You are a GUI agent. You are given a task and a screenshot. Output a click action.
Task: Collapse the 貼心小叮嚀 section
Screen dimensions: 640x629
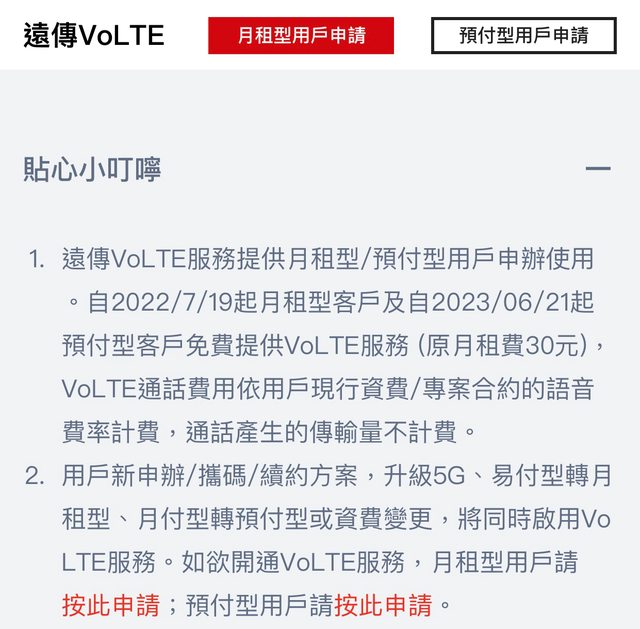click(597, 169)
